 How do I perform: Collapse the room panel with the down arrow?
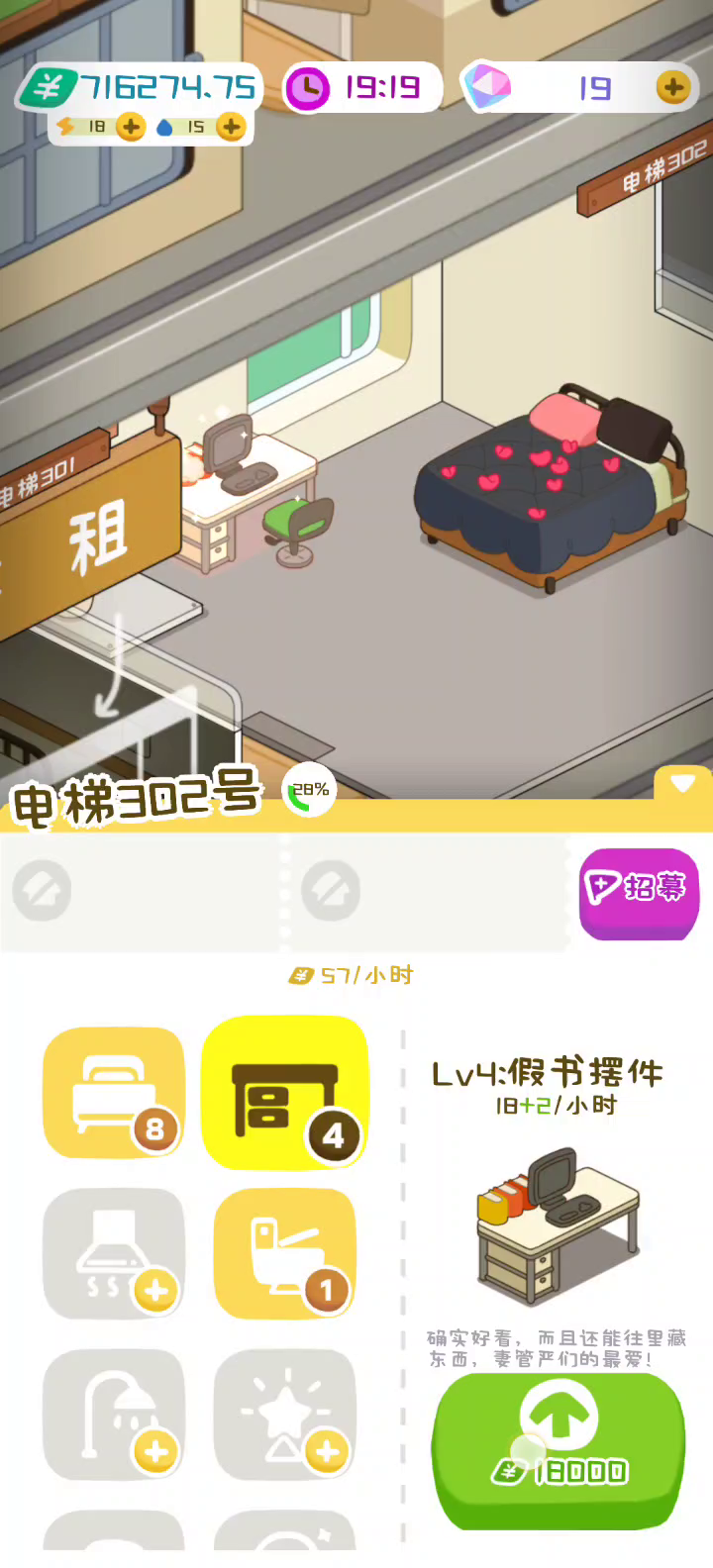[x=682, y=783]
